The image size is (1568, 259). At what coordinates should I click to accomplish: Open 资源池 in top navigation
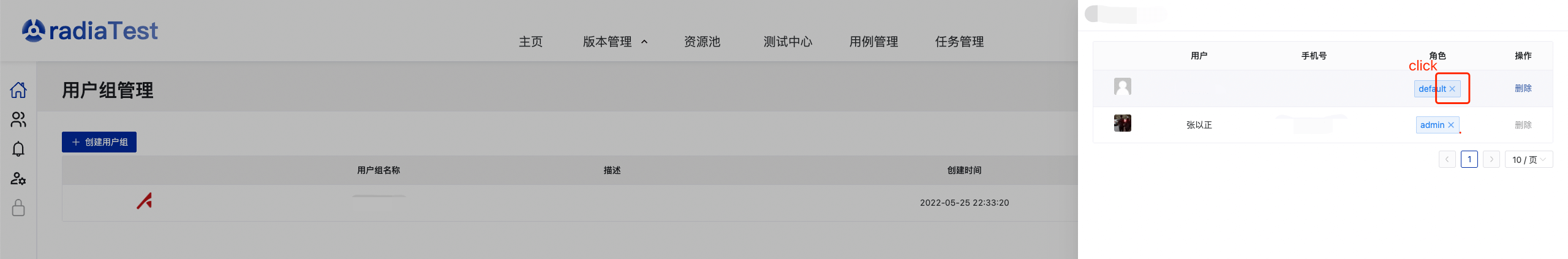pyautogui.click(x=702, y=42)
